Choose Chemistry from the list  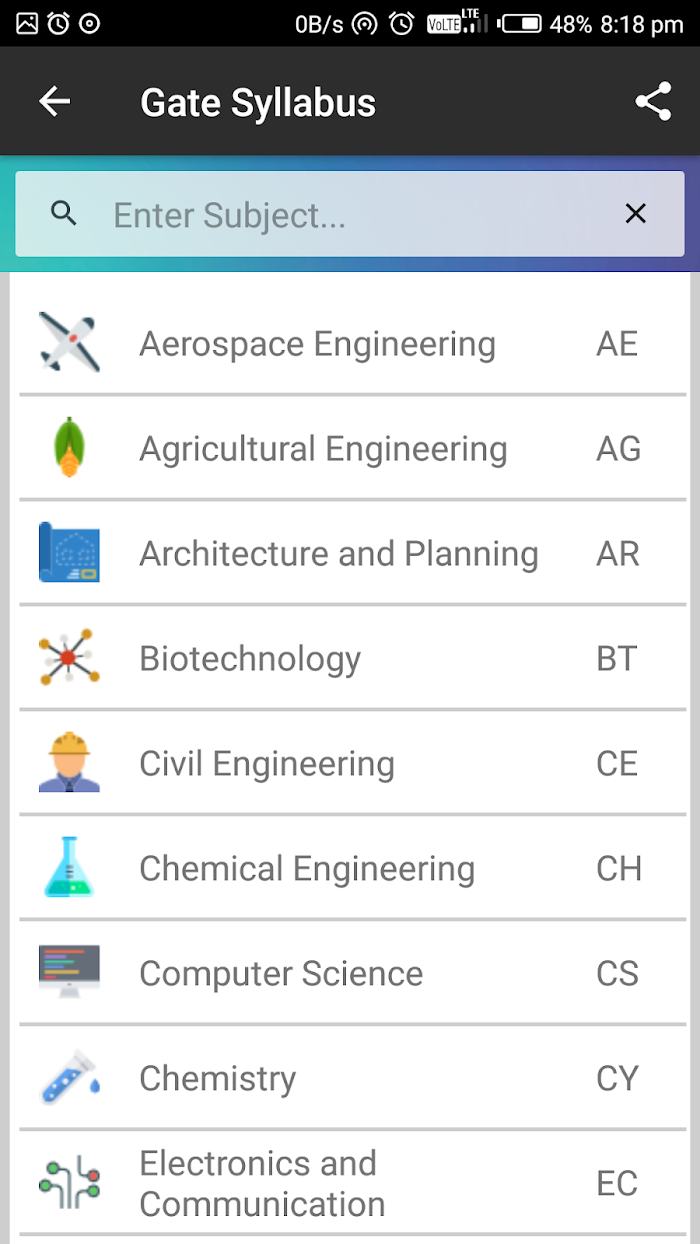coord(350,1078)
